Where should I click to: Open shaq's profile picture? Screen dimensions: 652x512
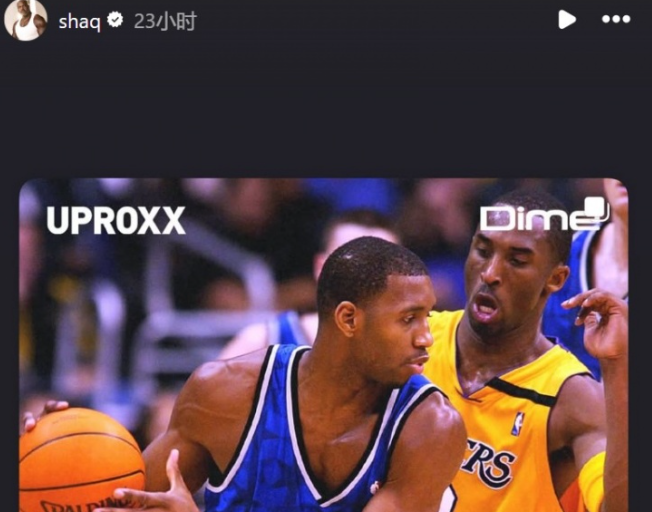coord(25,20)
